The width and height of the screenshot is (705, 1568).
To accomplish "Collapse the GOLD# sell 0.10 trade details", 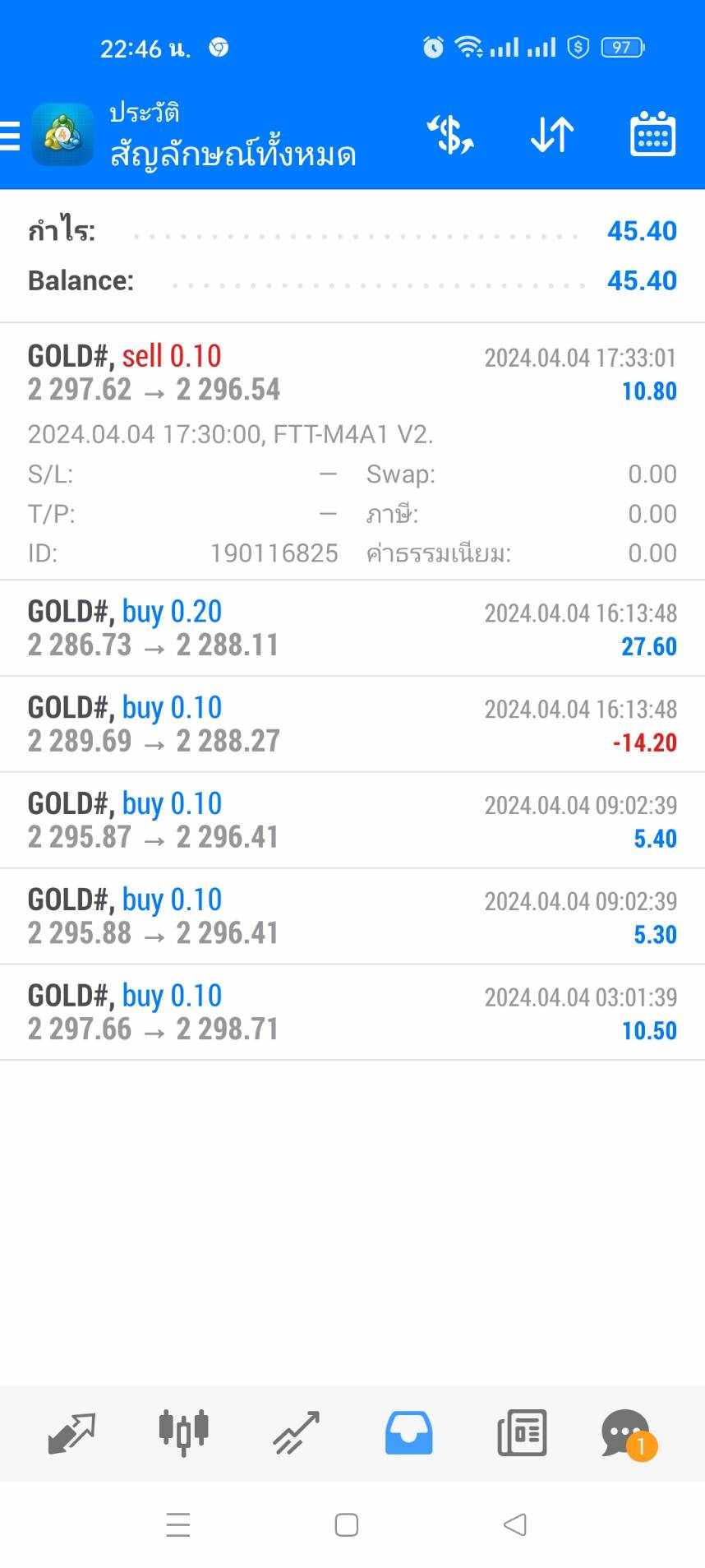I will coord(352,451).
